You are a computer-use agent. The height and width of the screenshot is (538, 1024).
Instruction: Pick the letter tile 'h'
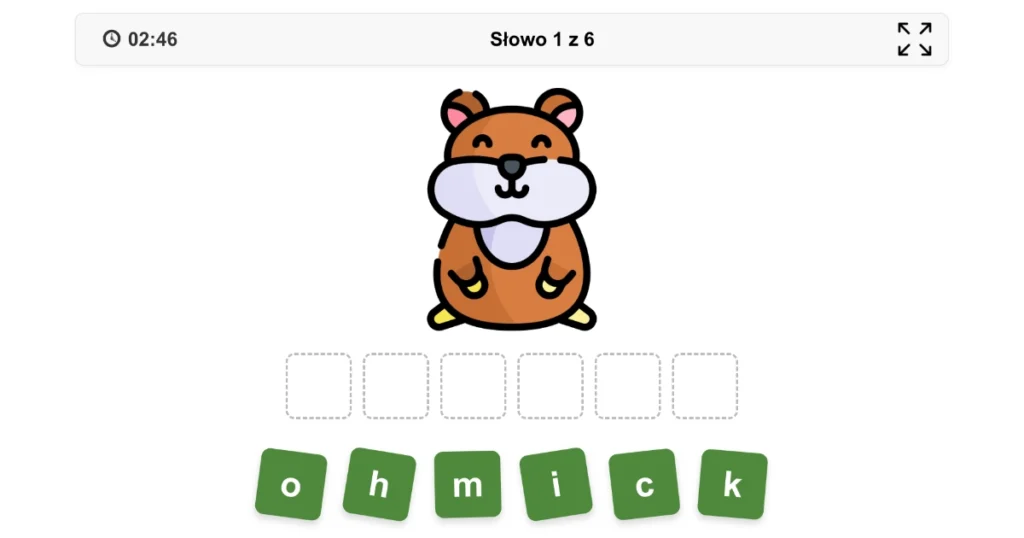379,485
